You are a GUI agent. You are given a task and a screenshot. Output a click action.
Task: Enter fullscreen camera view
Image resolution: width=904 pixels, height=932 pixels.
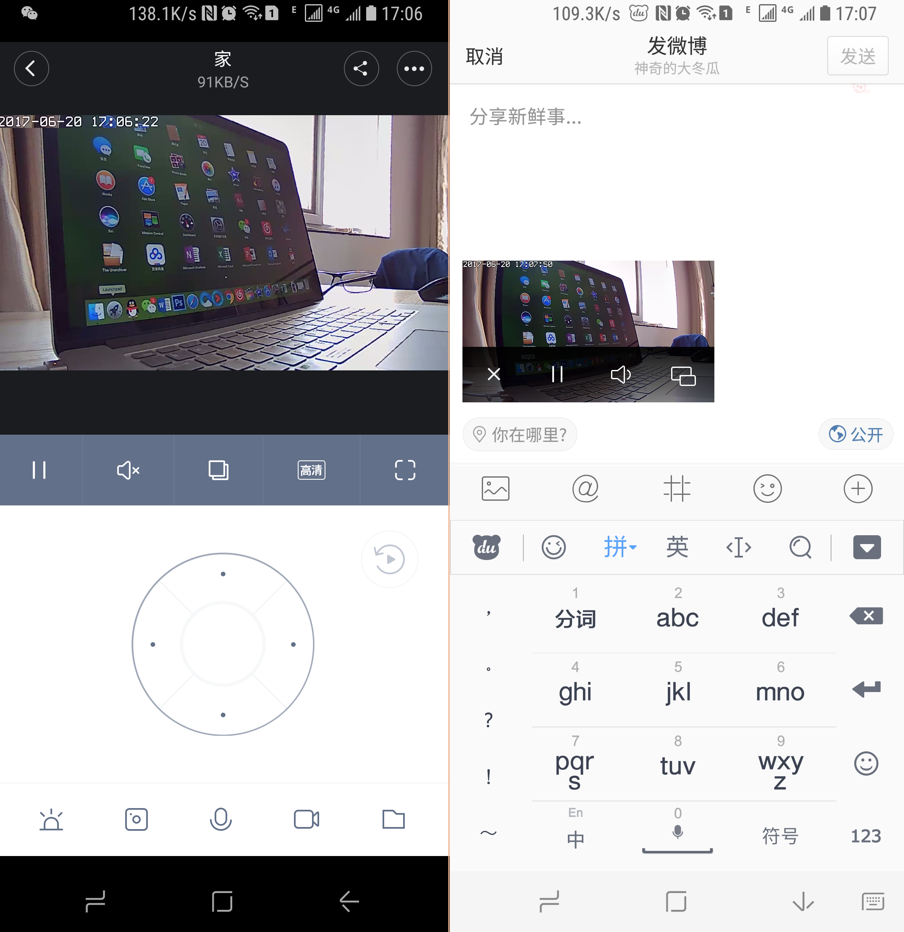click(x=404, y=470)
